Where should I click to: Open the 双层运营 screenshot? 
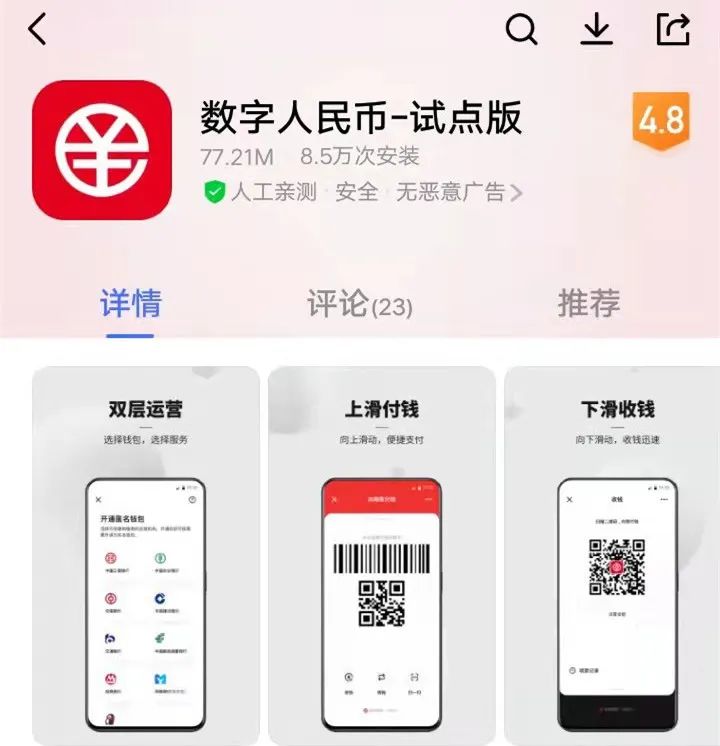tap(146, 555)
